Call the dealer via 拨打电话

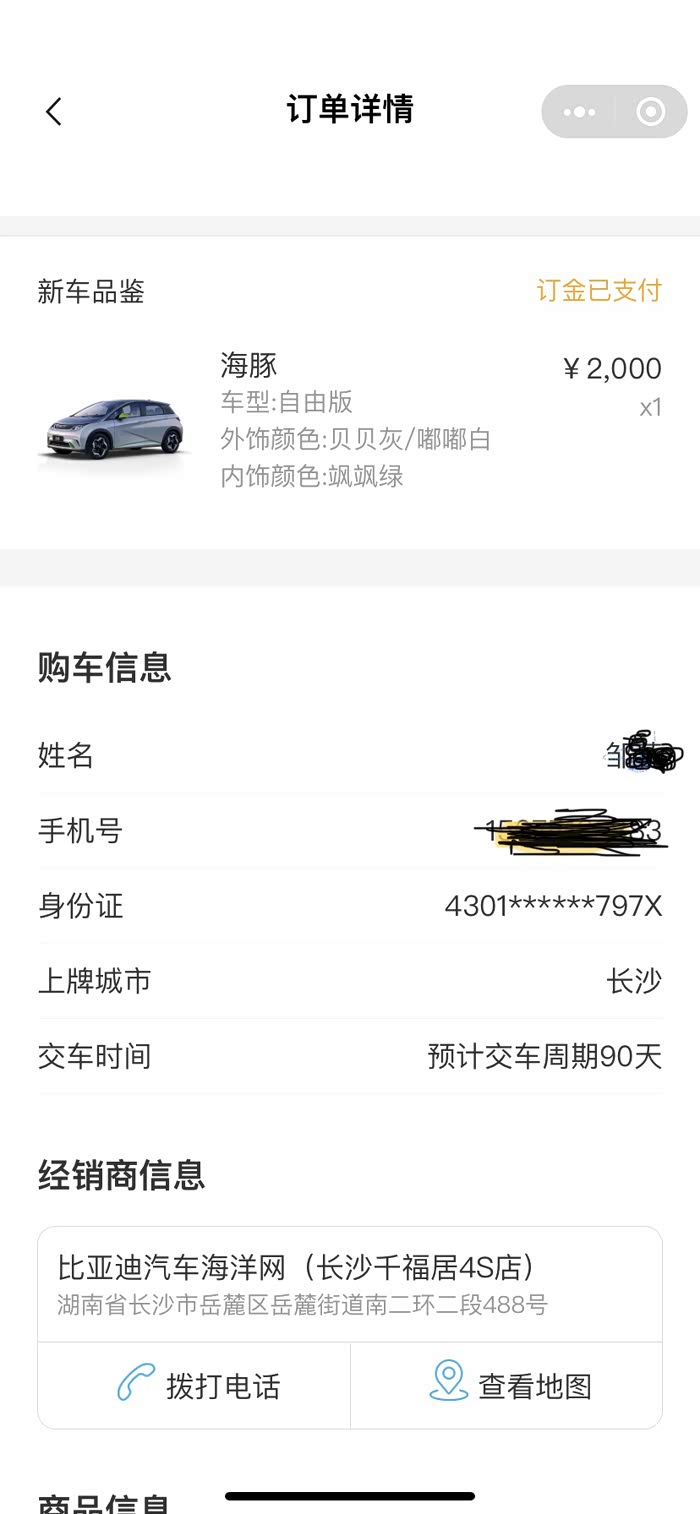tap(197, 1386)
